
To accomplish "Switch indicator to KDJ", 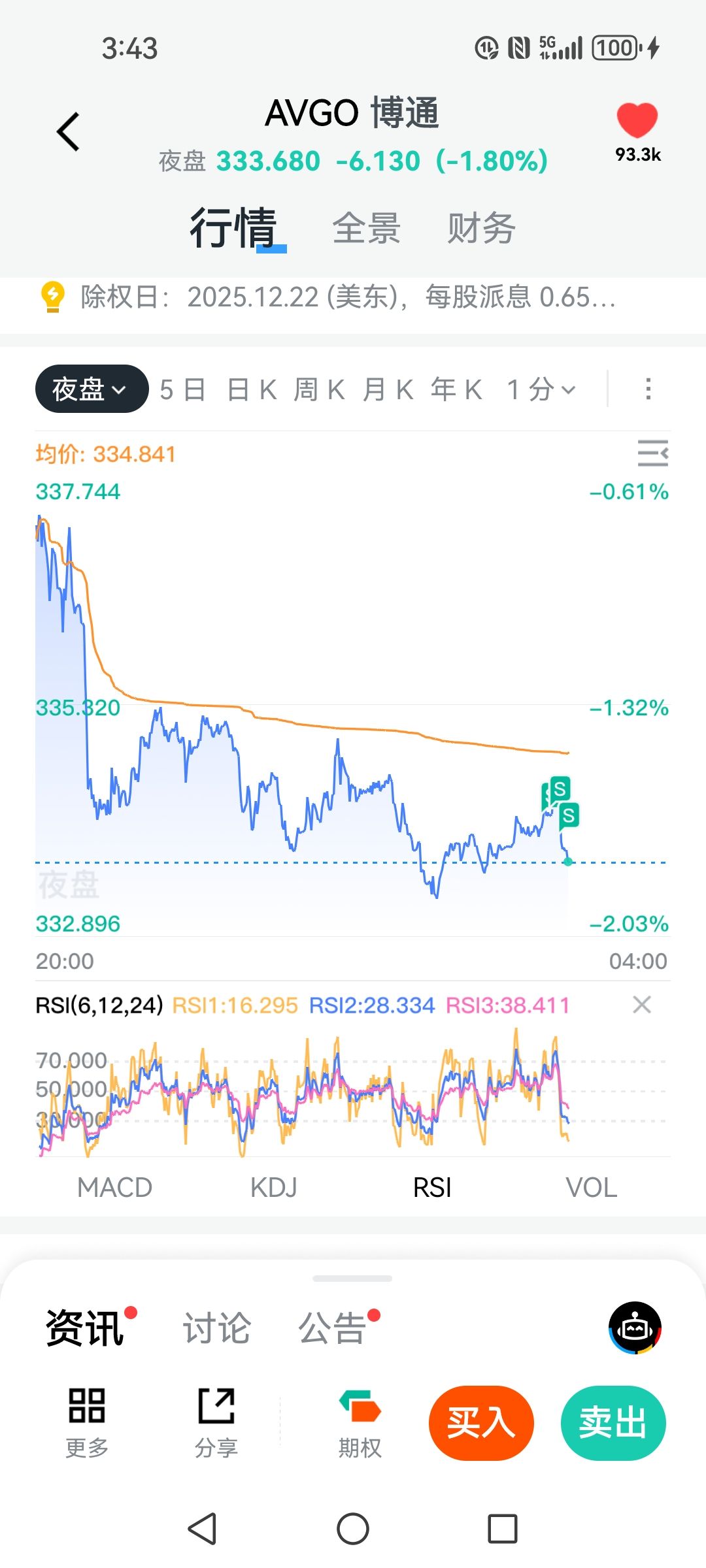I will [274, 1188].
